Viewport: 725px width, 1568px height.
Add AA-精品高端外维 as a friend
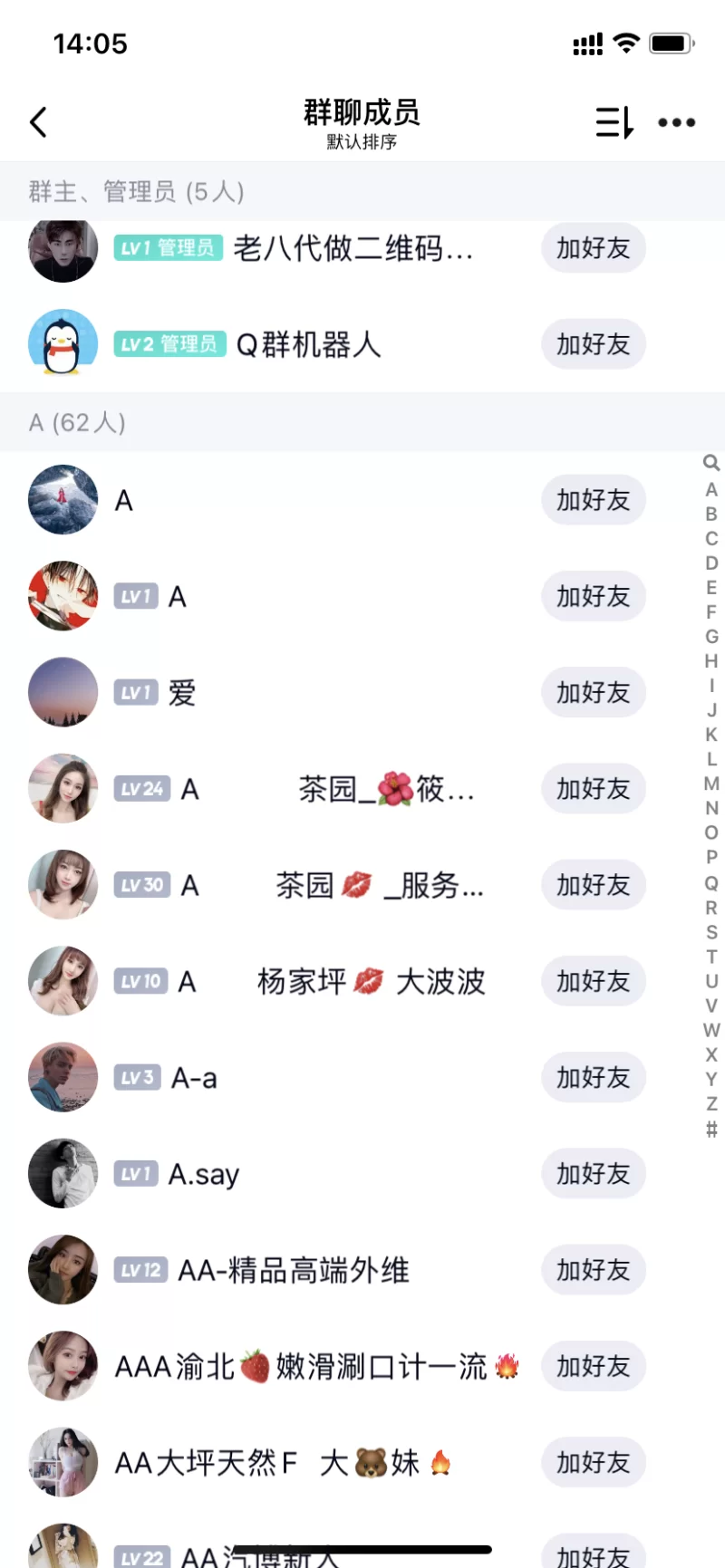pos(594,1270)
